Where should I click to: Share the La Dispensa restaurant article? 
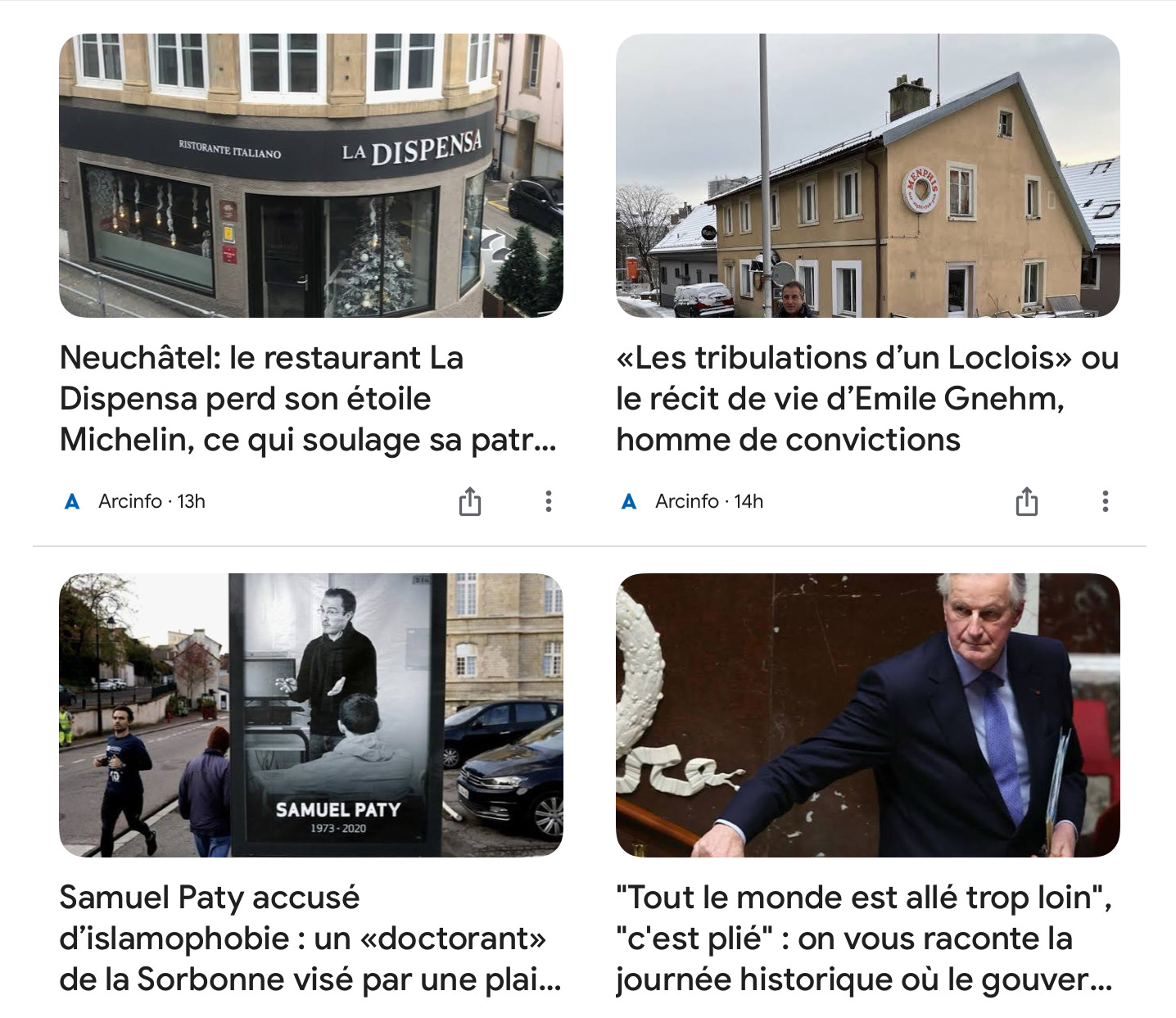pyautogui.click(x=469, y=501)
